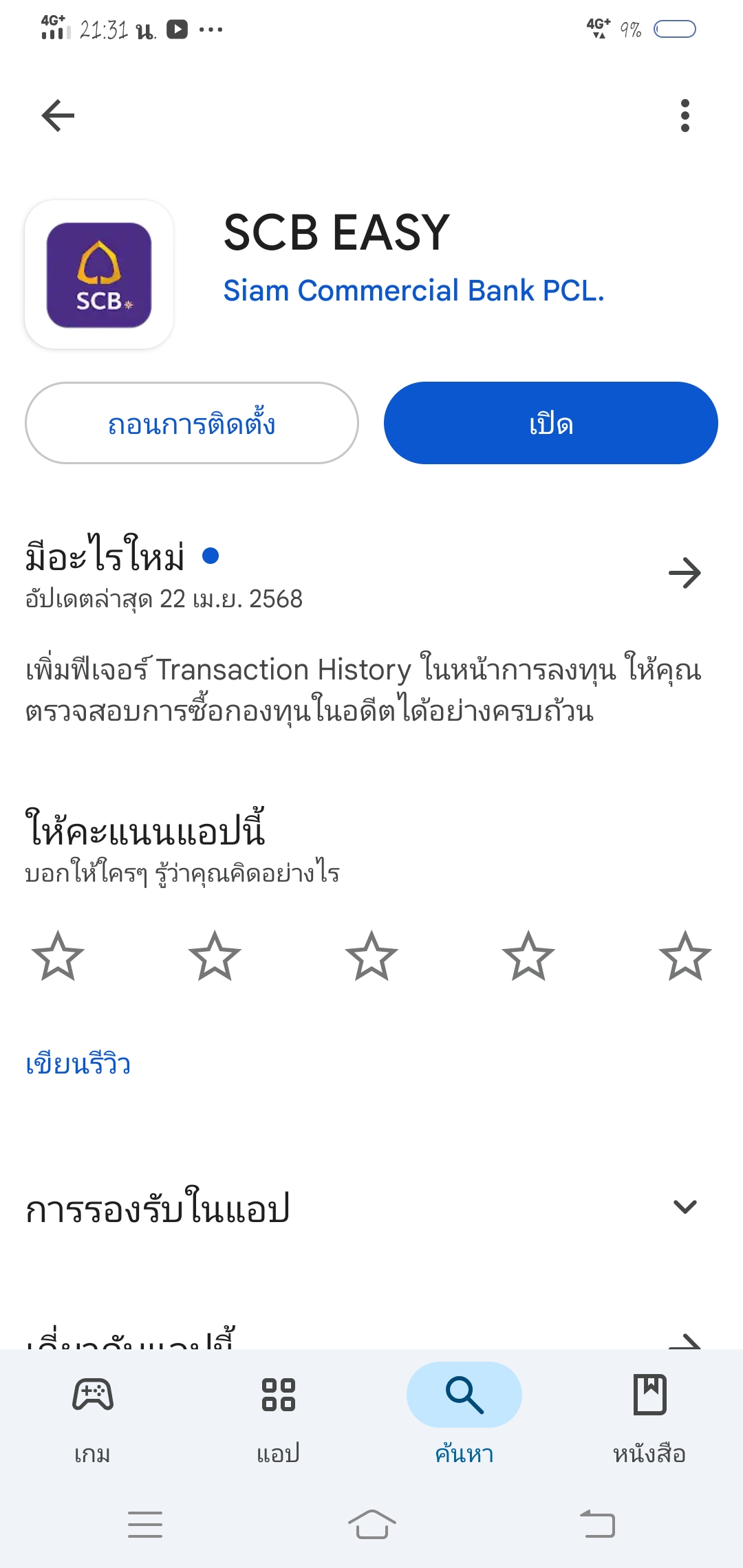Go back using the top-left arrow
The width and height of the screenshot is (743, 1568).
click(x=58, y=116)
